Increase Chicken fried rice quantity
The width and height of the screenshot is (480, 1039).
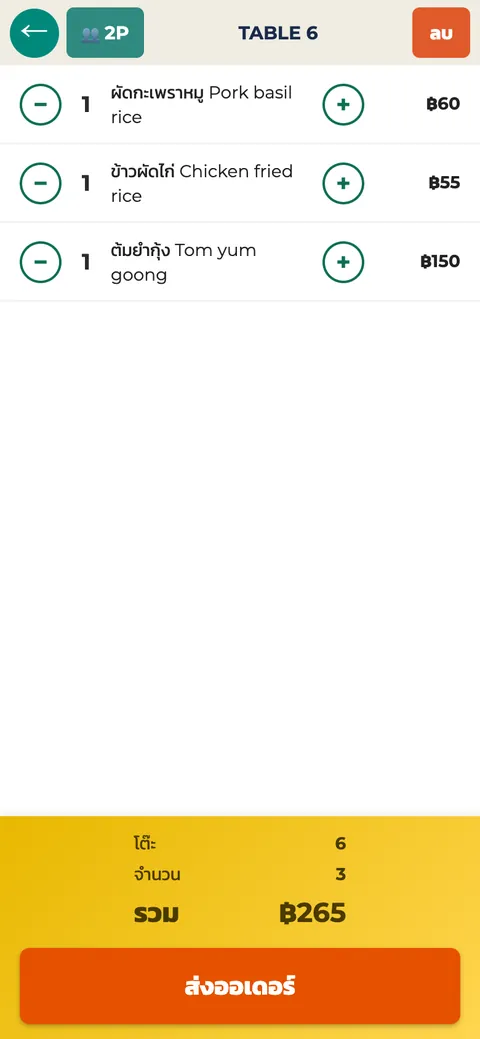click(343, 183)
